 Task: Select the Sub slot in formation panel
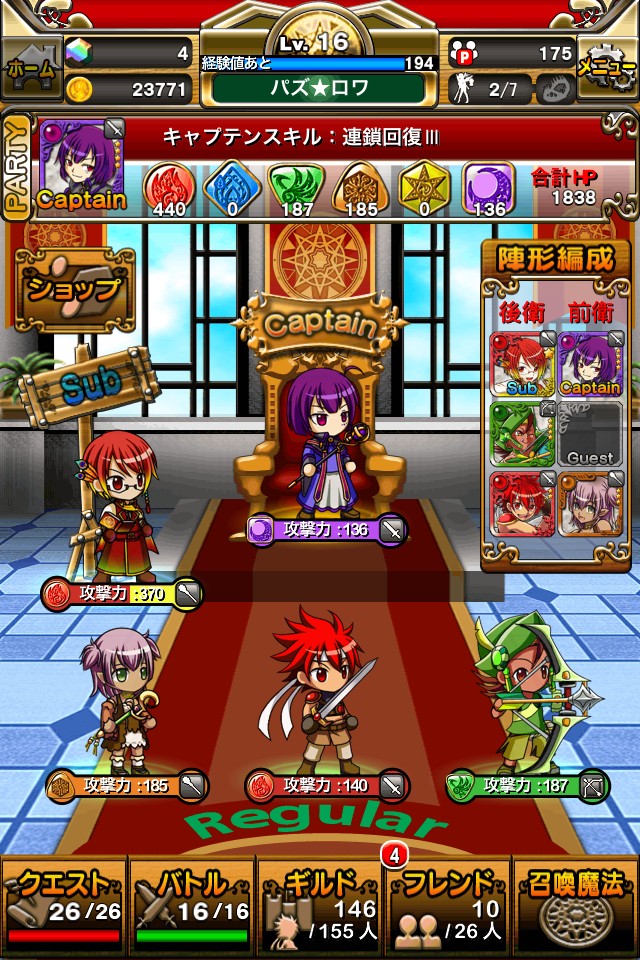[x=522, y=364]
